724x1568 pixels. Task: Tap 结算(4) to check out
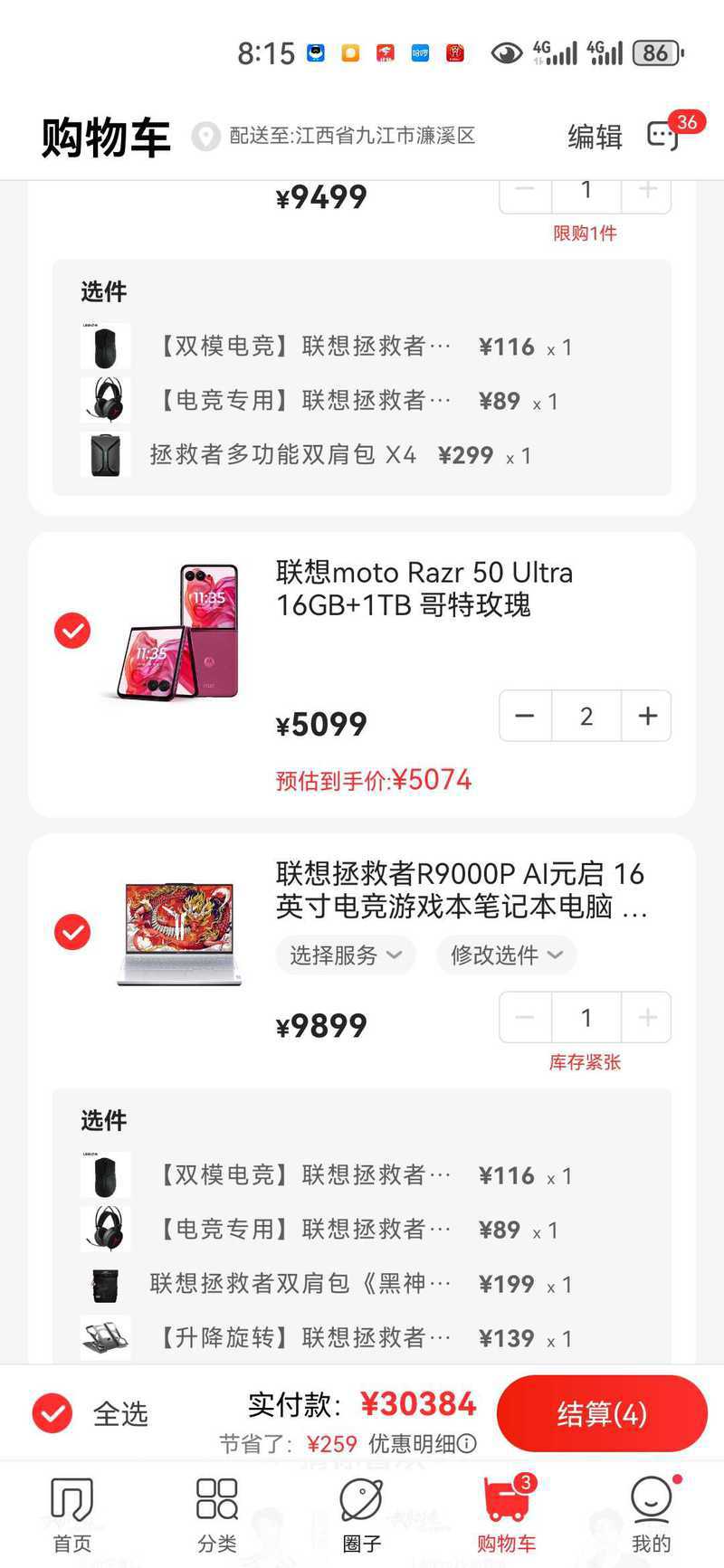[x=601, y=1413]
